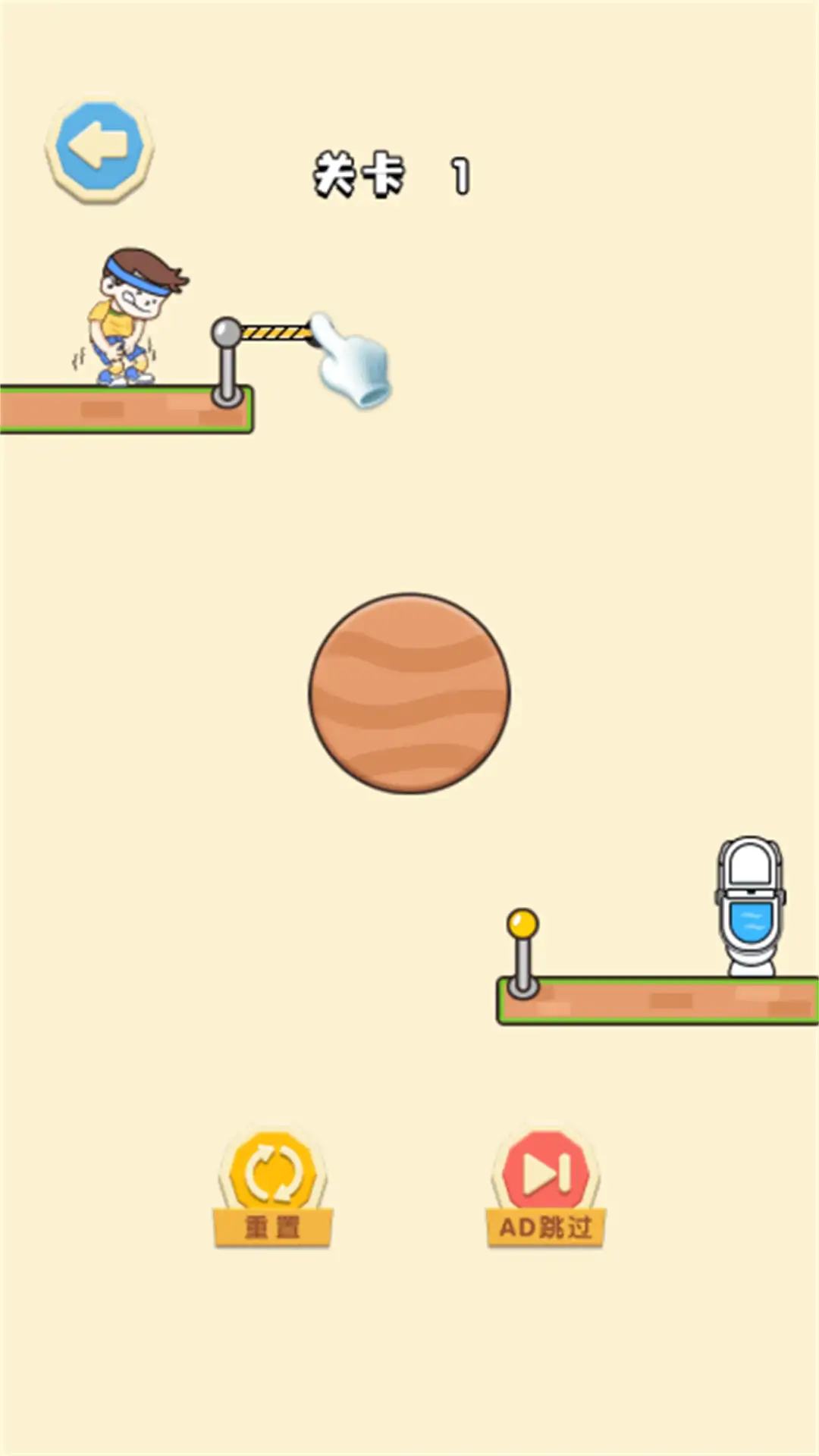Screen dimensions: 819x1456
Task: Tap the yellow-ball pin near the toilet
Action: click(522, 927)
